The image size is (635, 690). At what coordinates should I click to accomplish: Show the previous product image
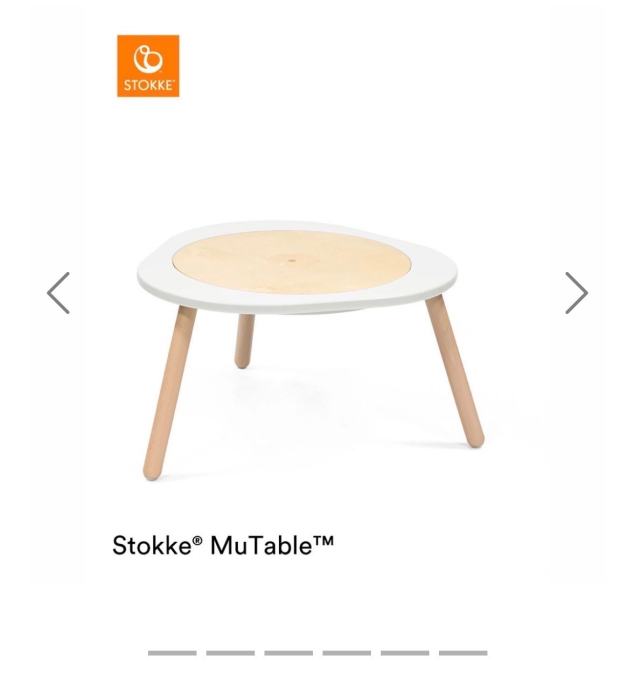58,293
